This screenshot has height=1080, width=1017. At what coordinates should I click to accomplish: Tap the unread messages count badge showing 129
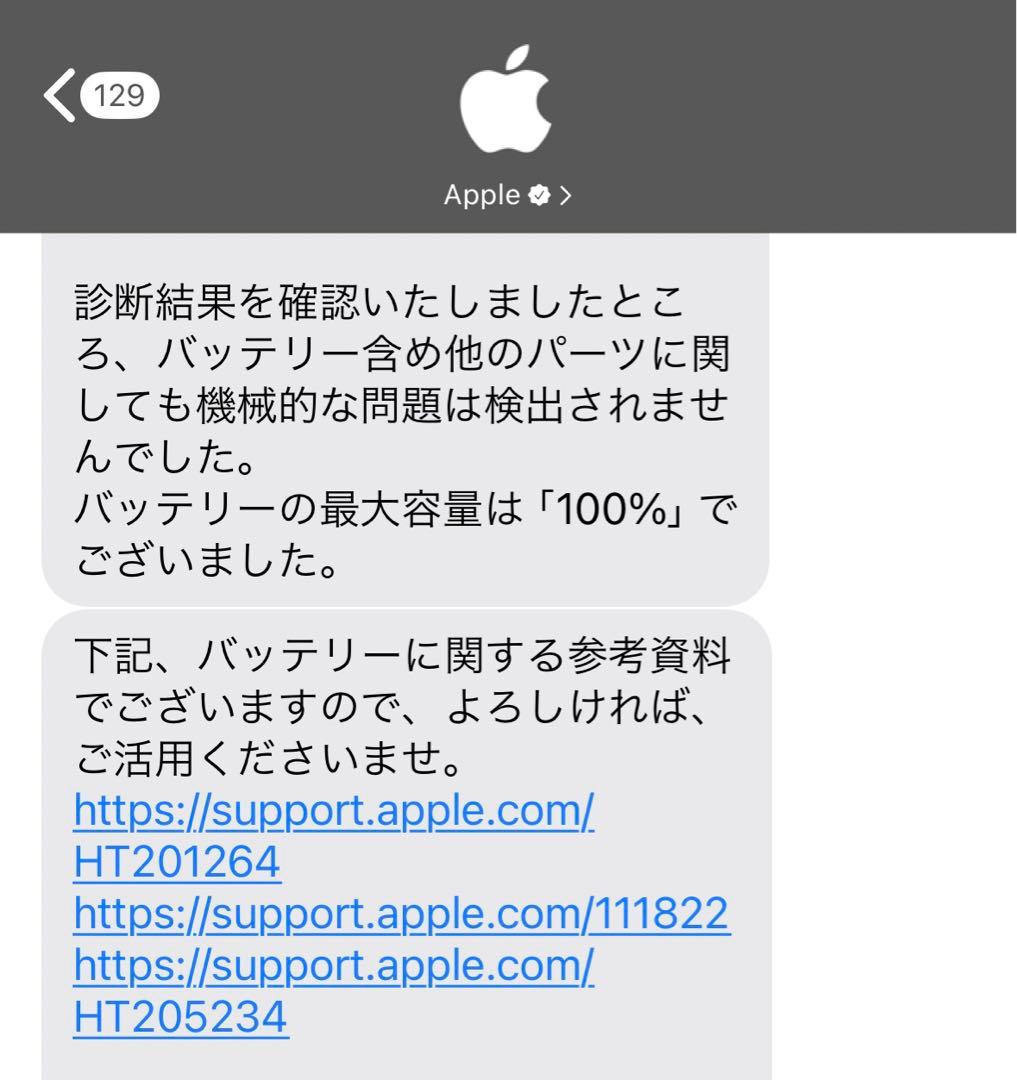(120, 93)
